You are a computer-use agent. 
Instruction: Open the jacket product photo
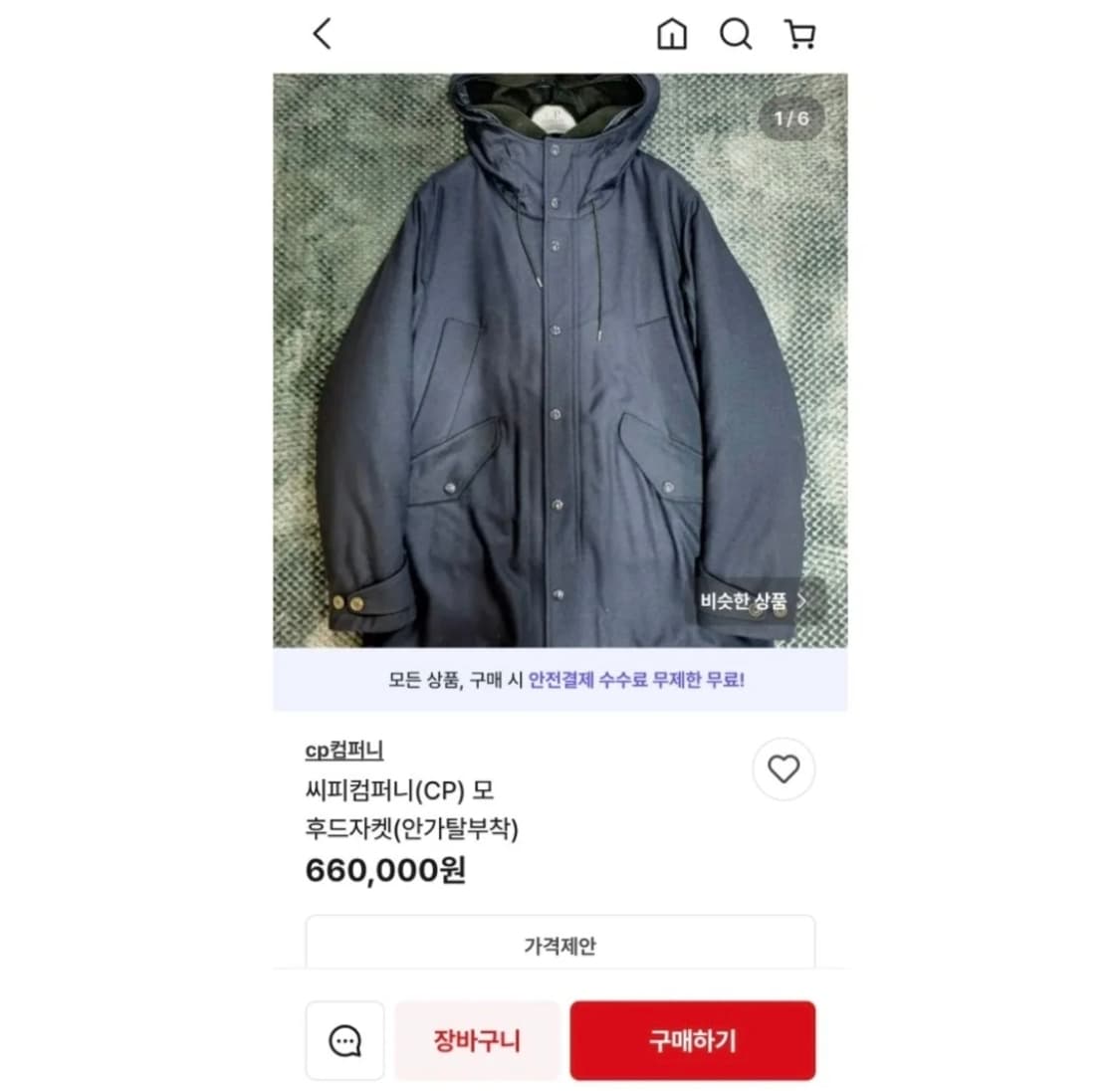pyautogui.click(x=560, y=360)
